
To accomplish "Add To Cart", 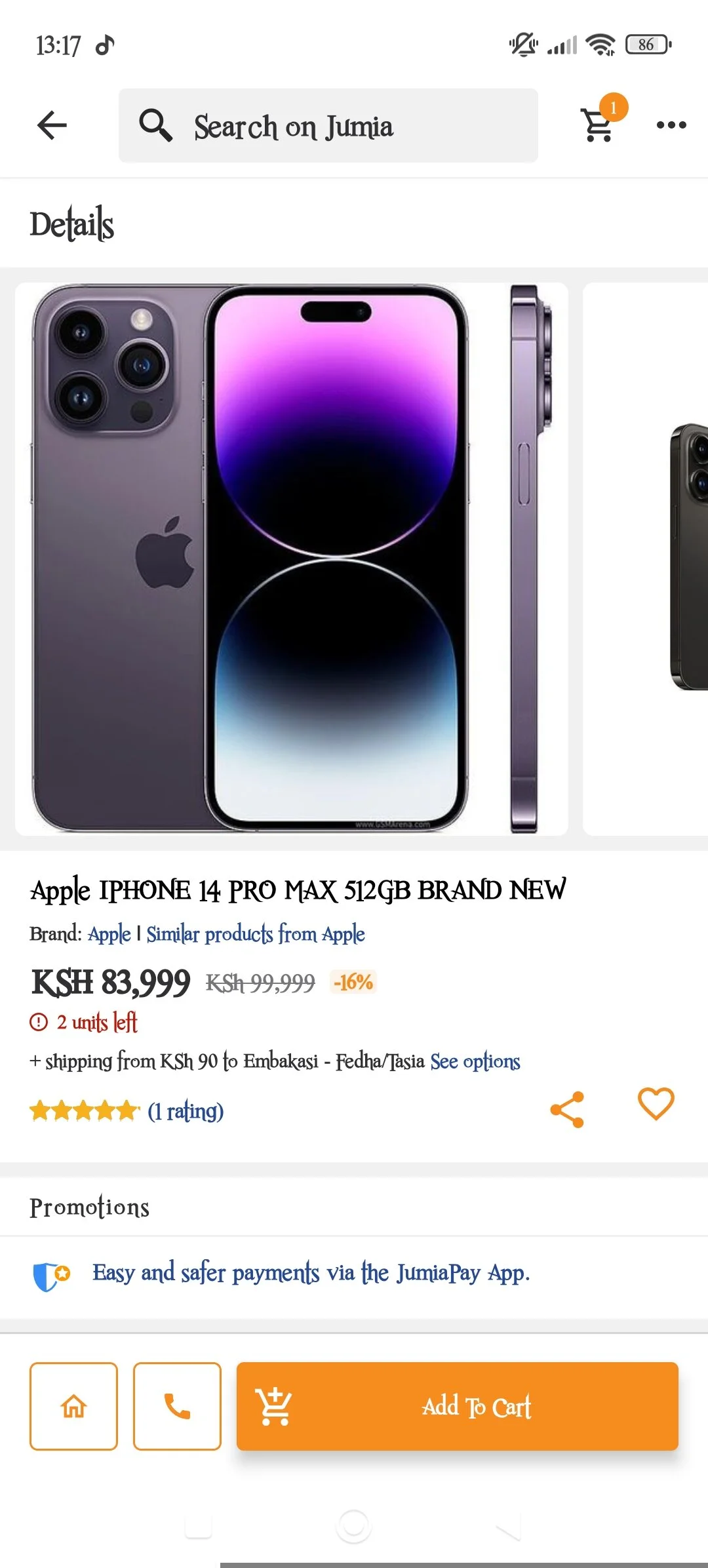I will click(x=457, y=1406).
